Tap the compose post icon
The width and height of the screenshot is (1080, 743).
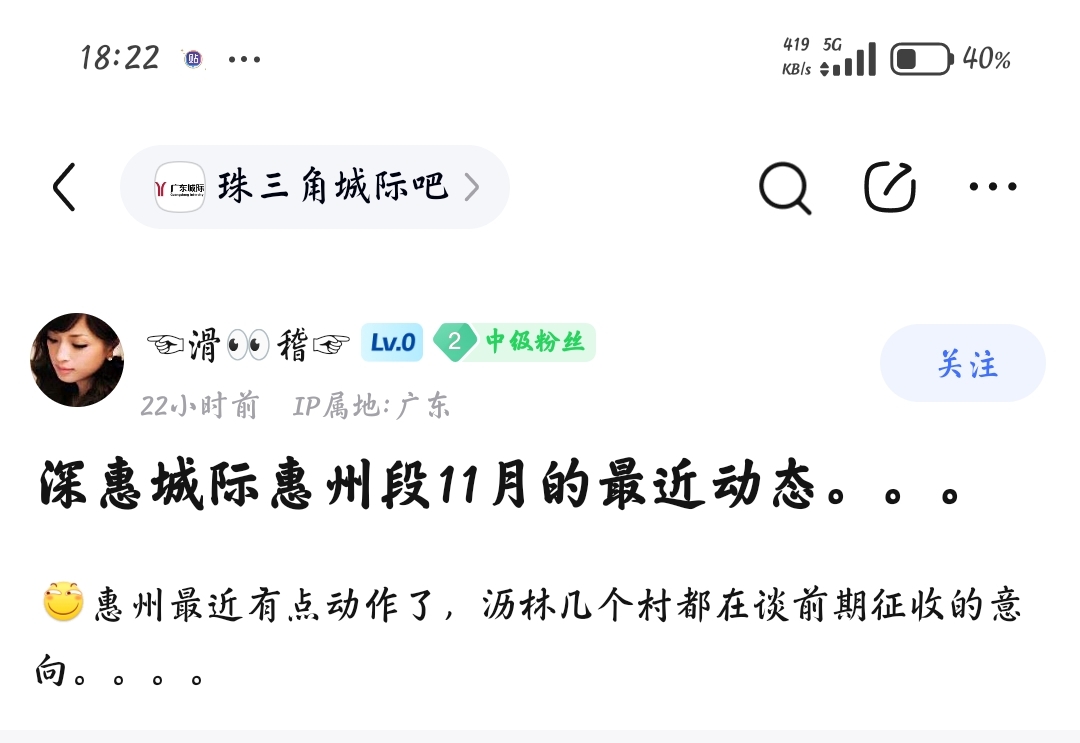click(890, 187)
